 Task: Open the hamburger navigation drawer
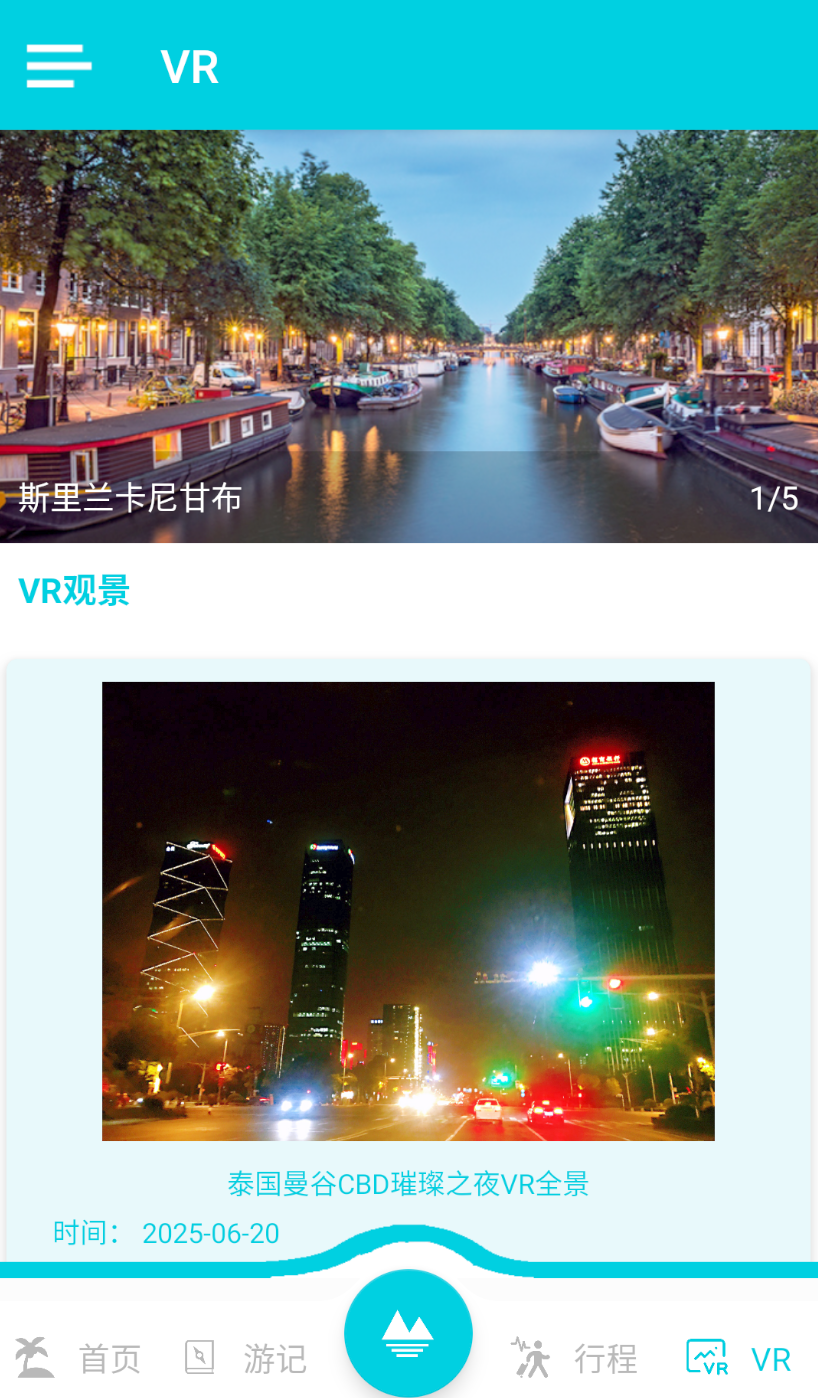tap(58, 65)
